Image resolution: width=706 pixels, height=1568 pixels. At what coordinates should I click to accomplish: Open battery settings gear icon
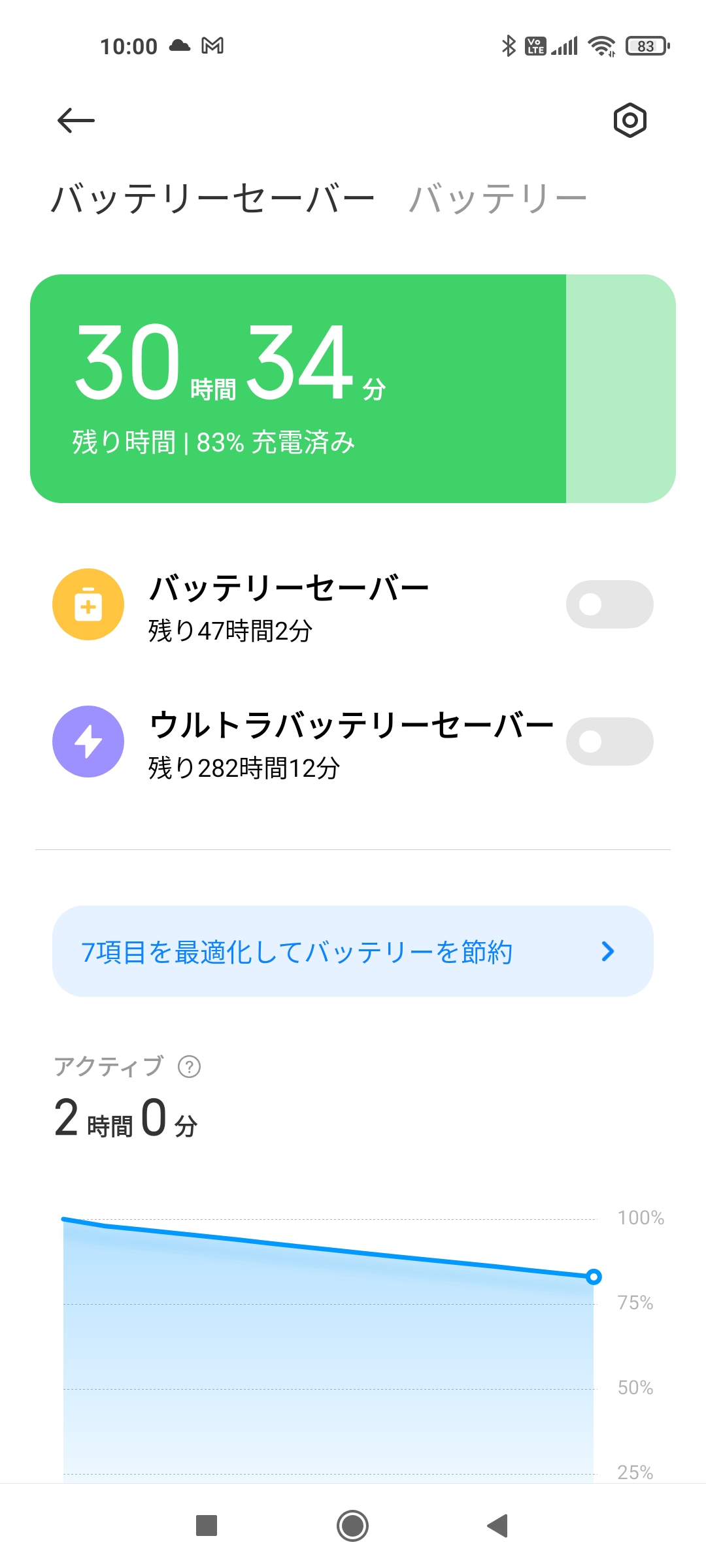click(630, 120)
